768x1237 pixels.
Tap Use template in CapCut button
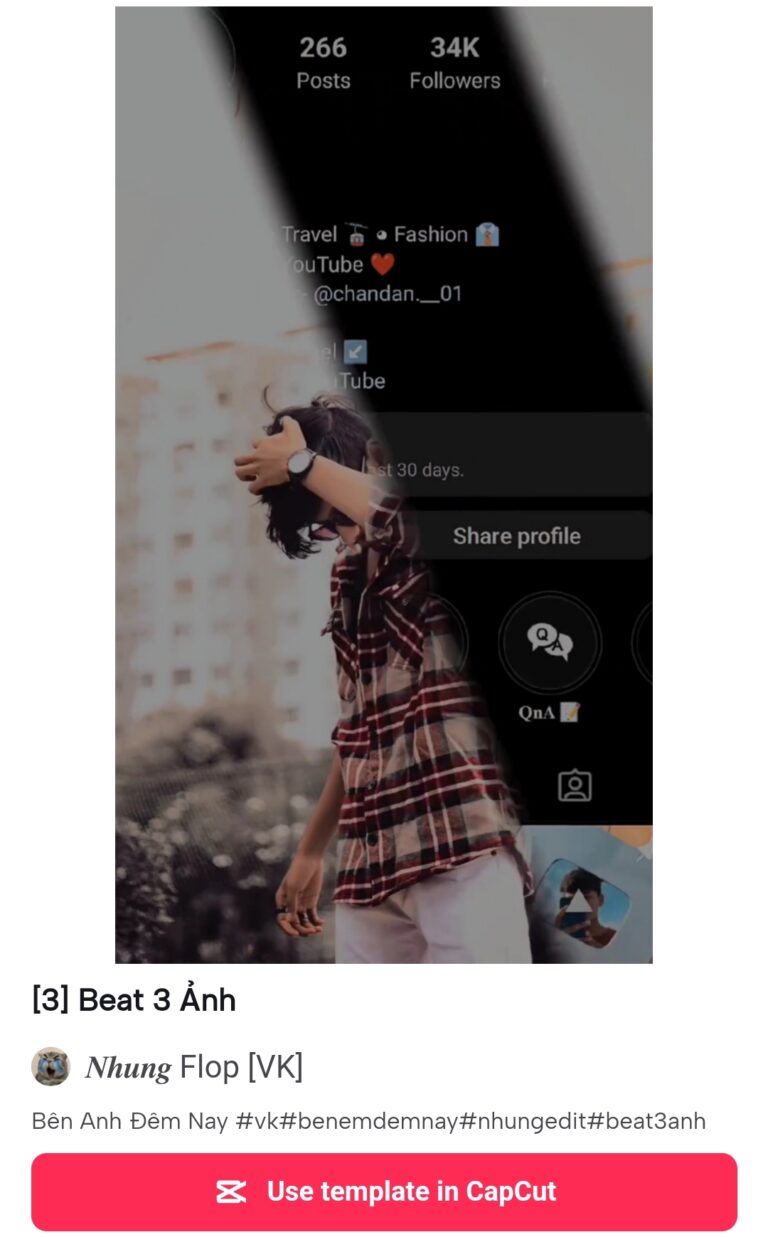point(384,1191)
